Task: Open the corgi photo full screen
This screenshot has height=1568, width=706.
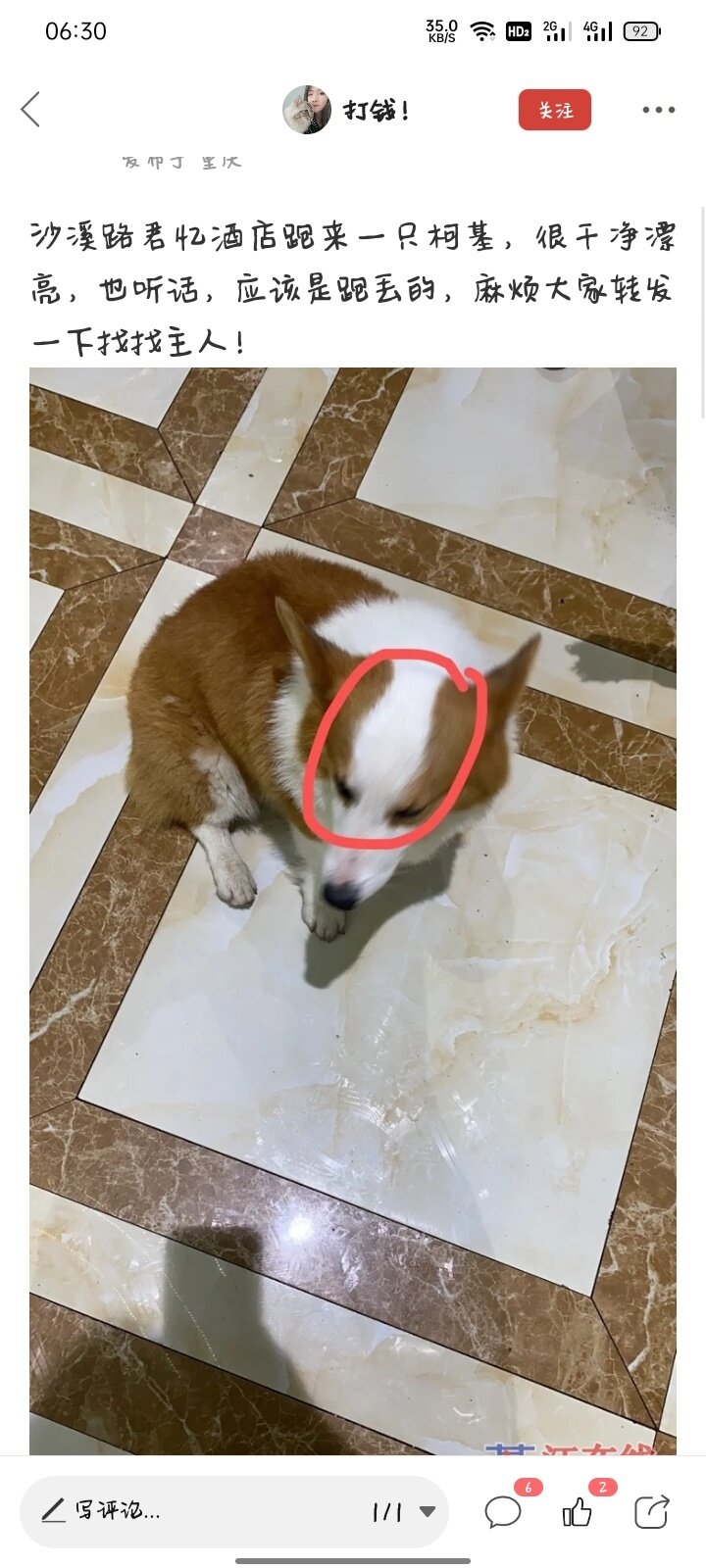Action: click(x=353, y=911)
